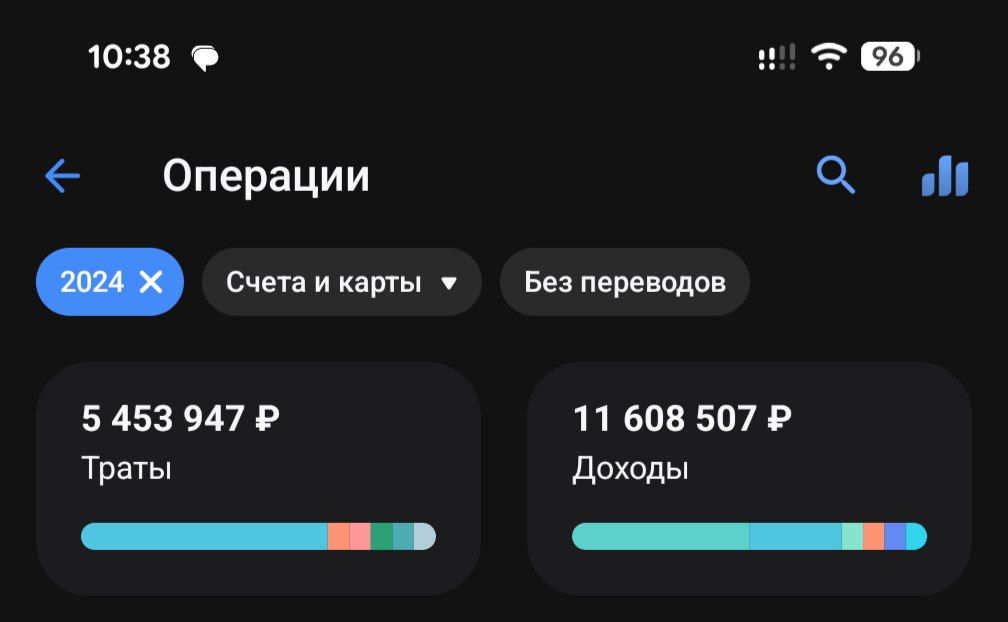Go back using the arrow icon

click(62, 177)
